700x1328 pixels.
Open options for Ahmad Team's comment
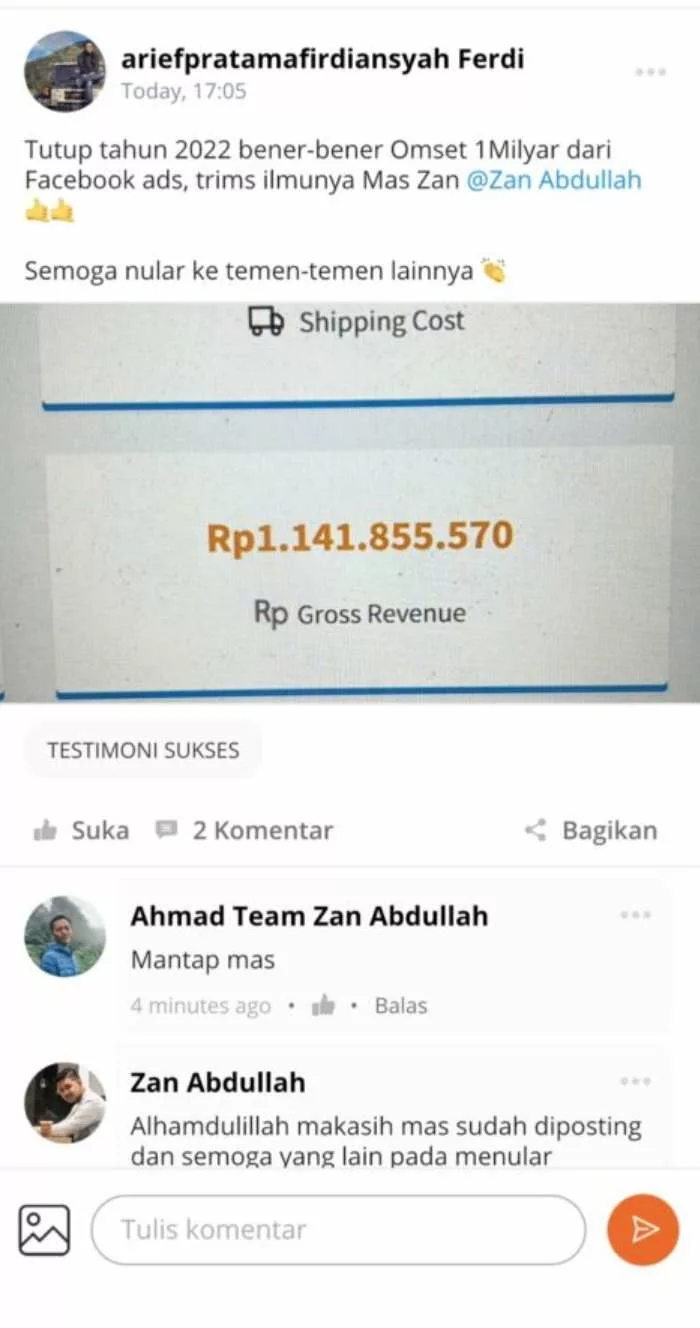[635, 915]
